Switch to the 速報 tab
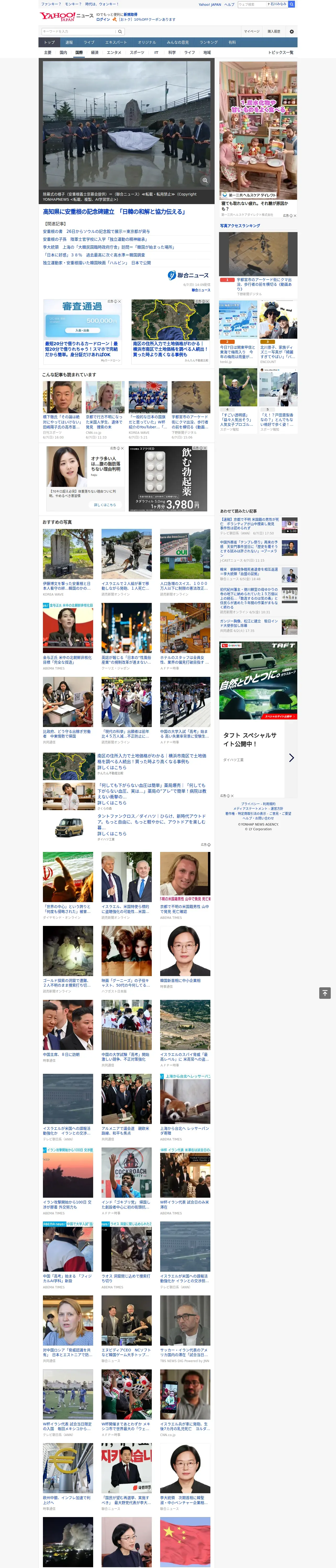The height and width of the screenshot is (1568, 336). coord(69,42)
